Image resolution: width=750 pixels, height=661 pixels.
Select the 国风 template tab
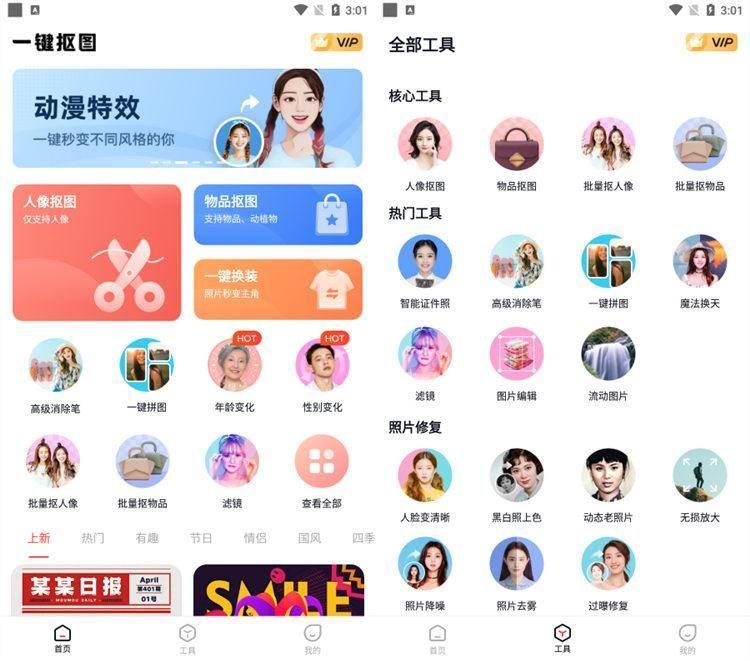click(x=309, y=538)
